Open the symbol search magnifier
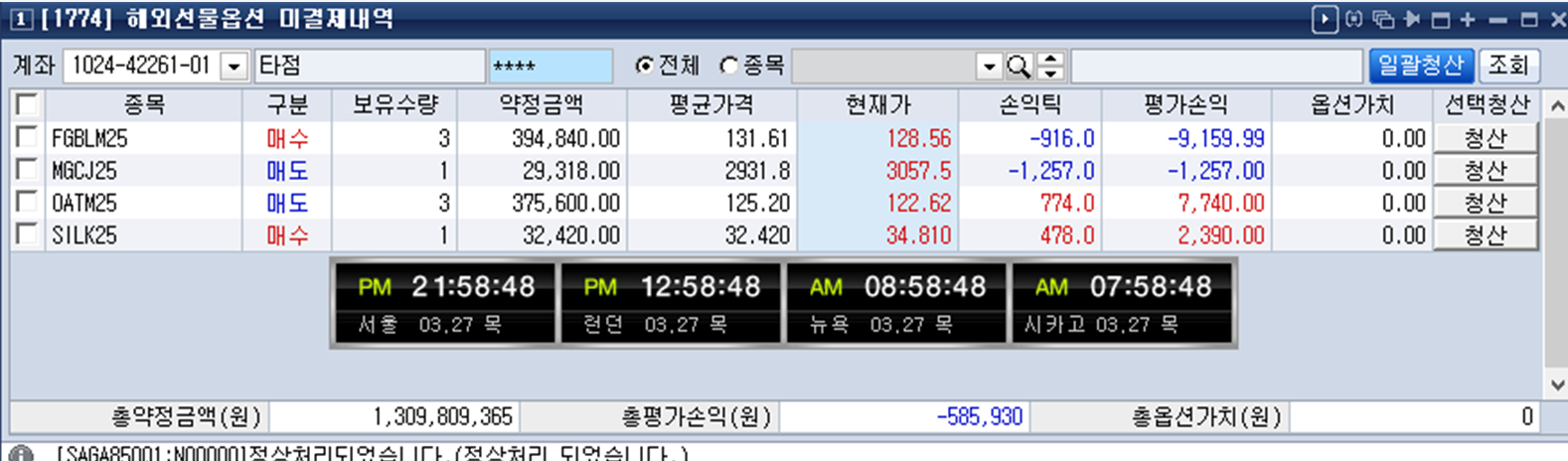1568x461 pixels. pos(1019,67)
